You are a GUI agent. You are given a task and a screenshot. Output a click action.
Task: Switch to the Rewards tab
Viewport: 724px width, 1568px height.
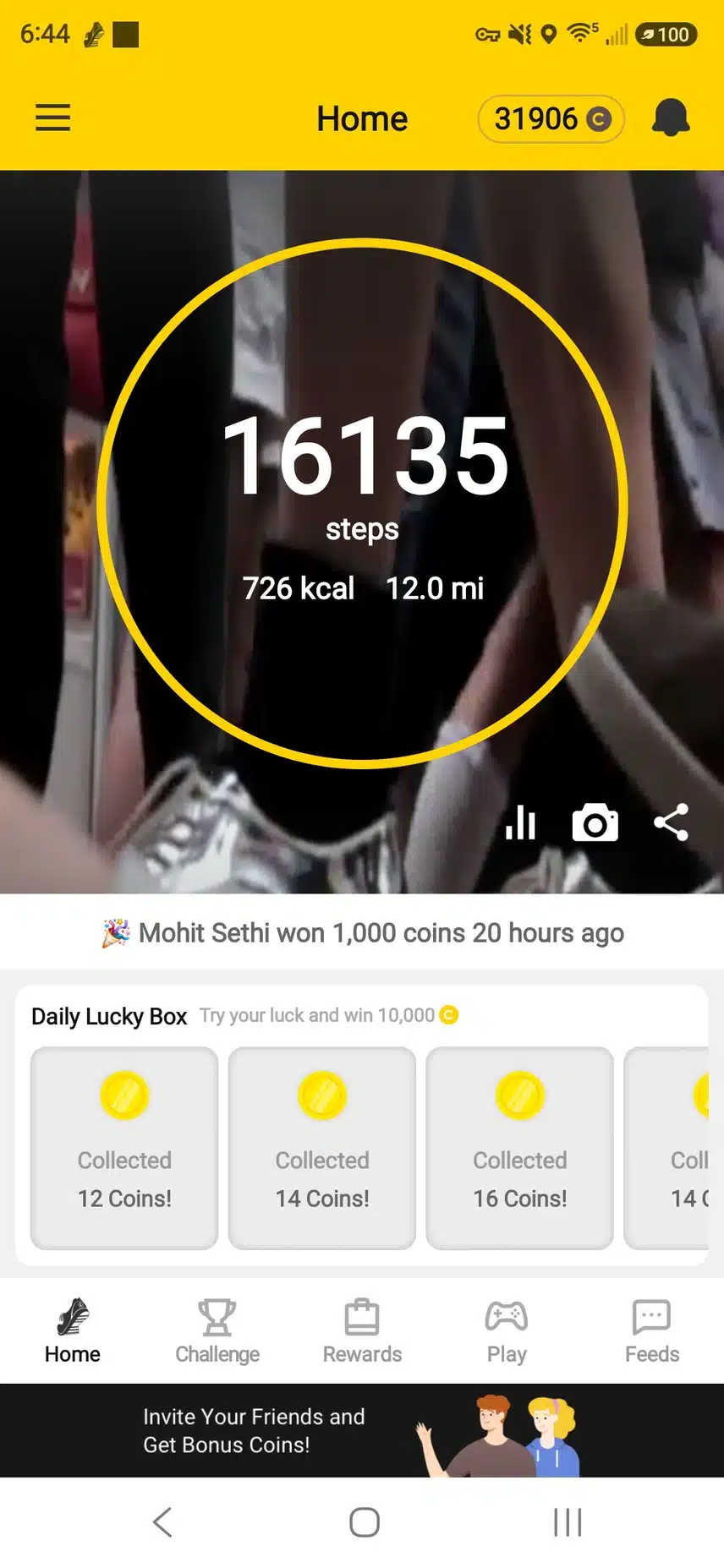pos(362,1331)
